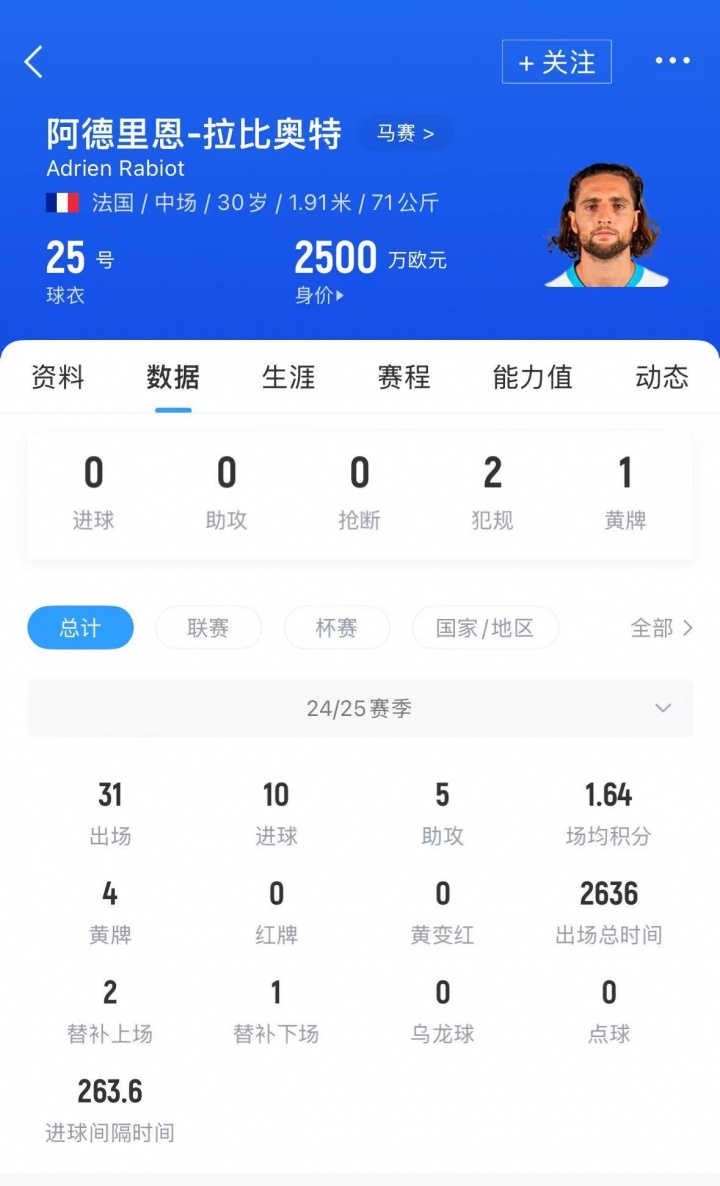Follow Adrien Rabiot with the 关注 button
This screenshot has width=720, height=1186.
(x=556, y=62)
